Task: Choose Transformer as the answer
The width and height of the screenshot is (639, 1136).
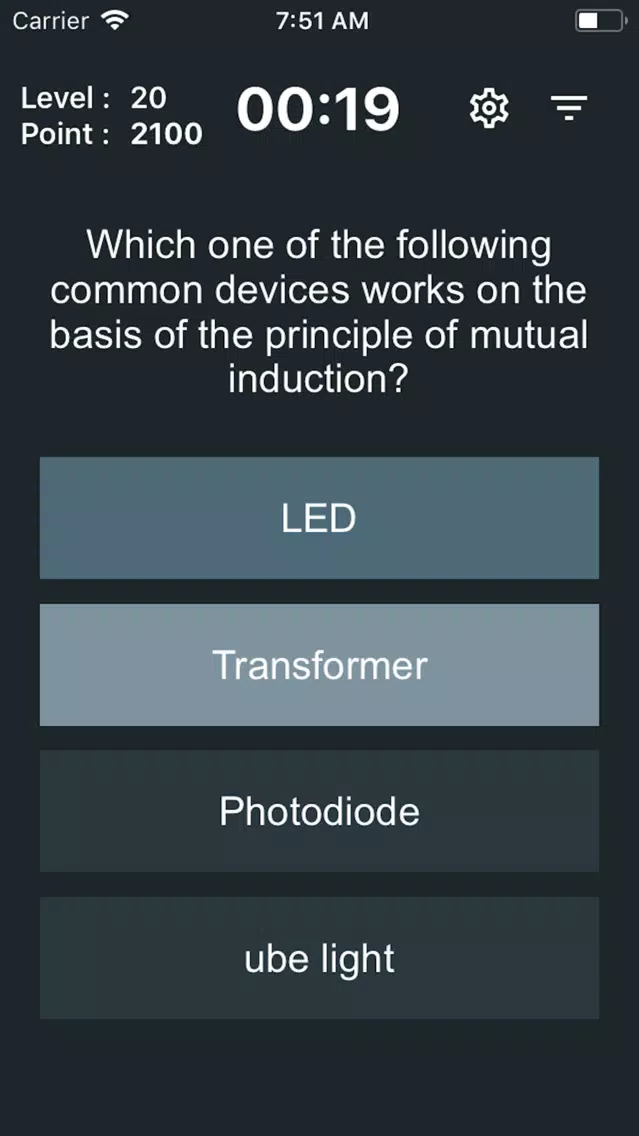Action: pos(320,665)
